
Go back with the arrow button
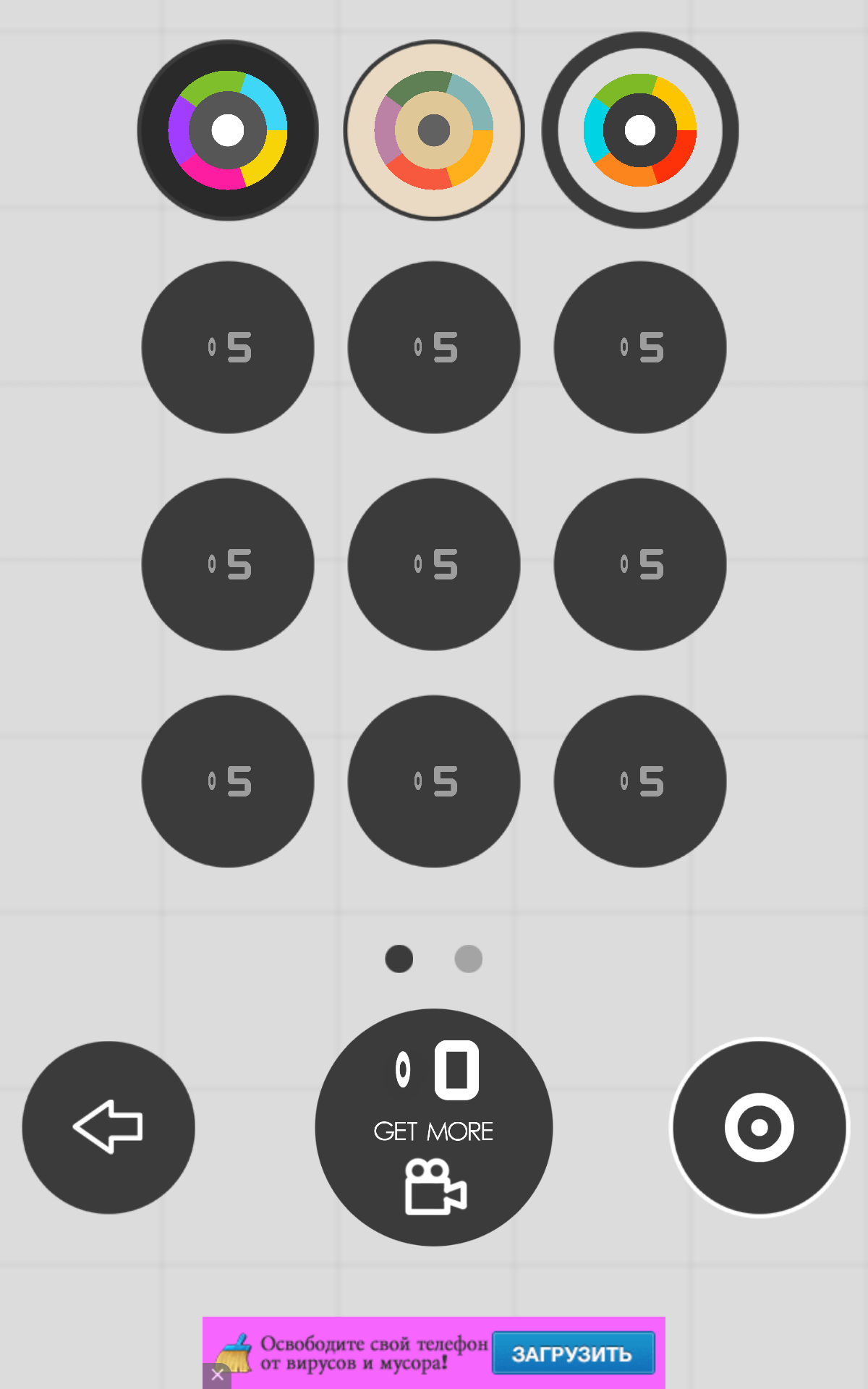pos(109,1127)
